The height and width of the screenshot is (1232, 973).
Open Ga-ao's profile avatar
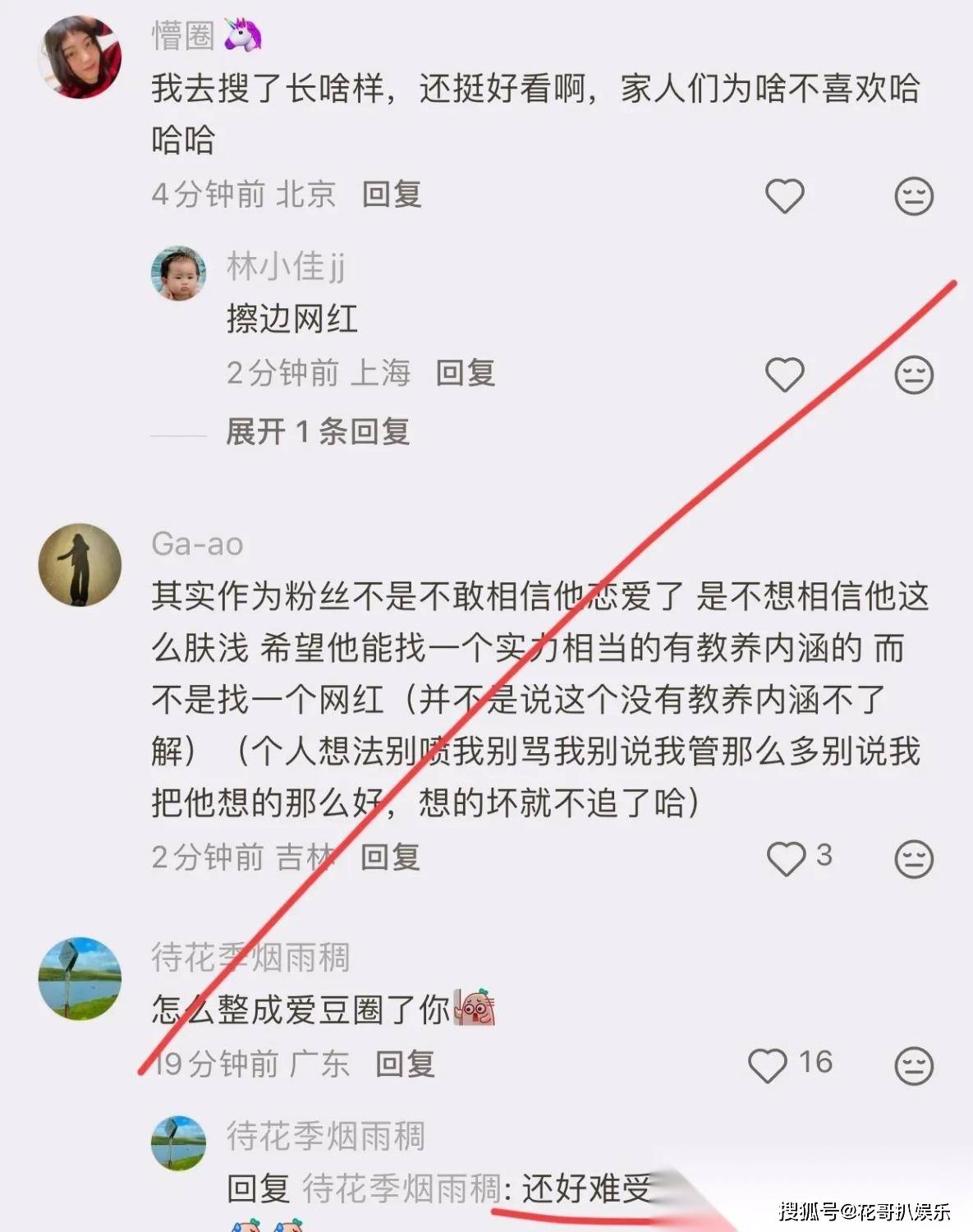(x=80, y=565)
